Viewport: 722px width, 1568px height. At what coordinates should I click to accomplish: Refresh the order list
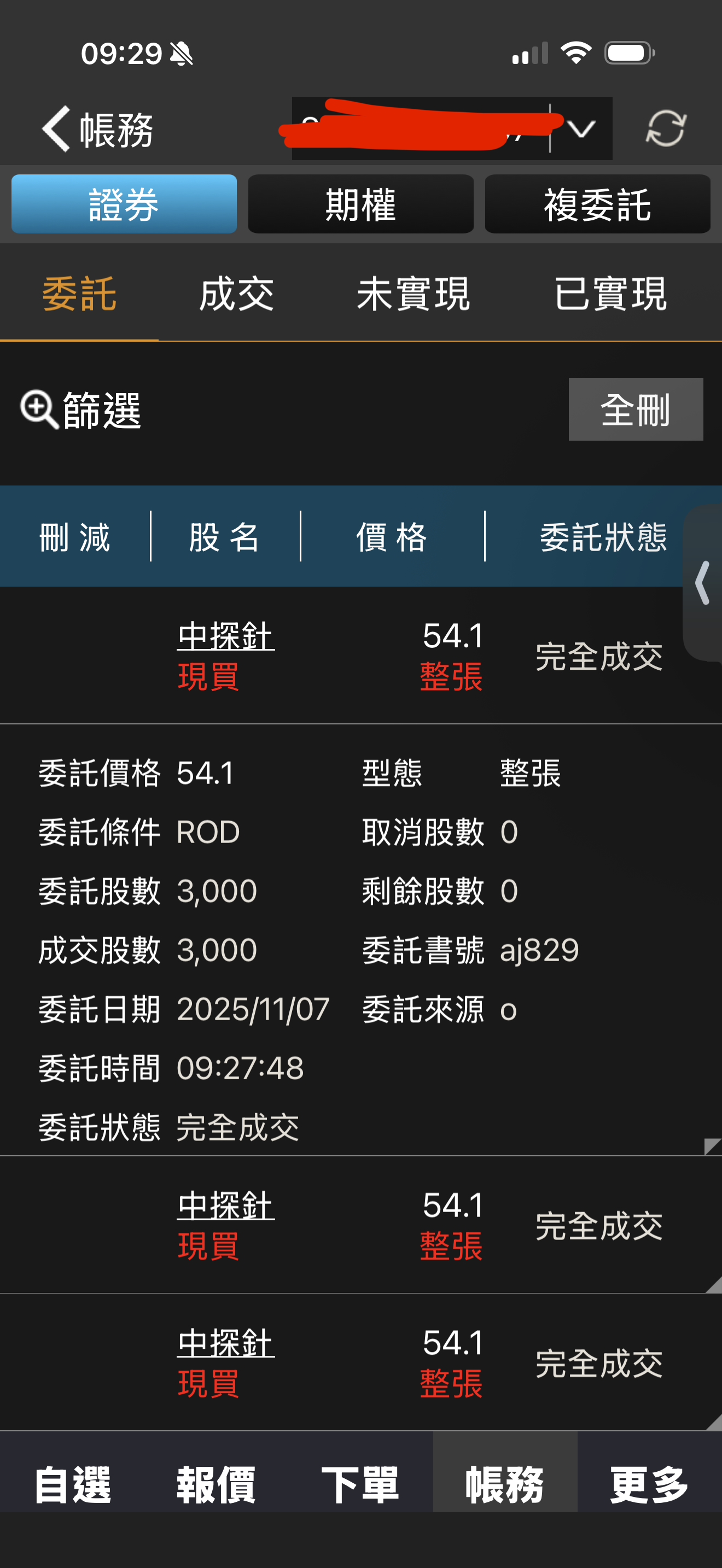665,129
